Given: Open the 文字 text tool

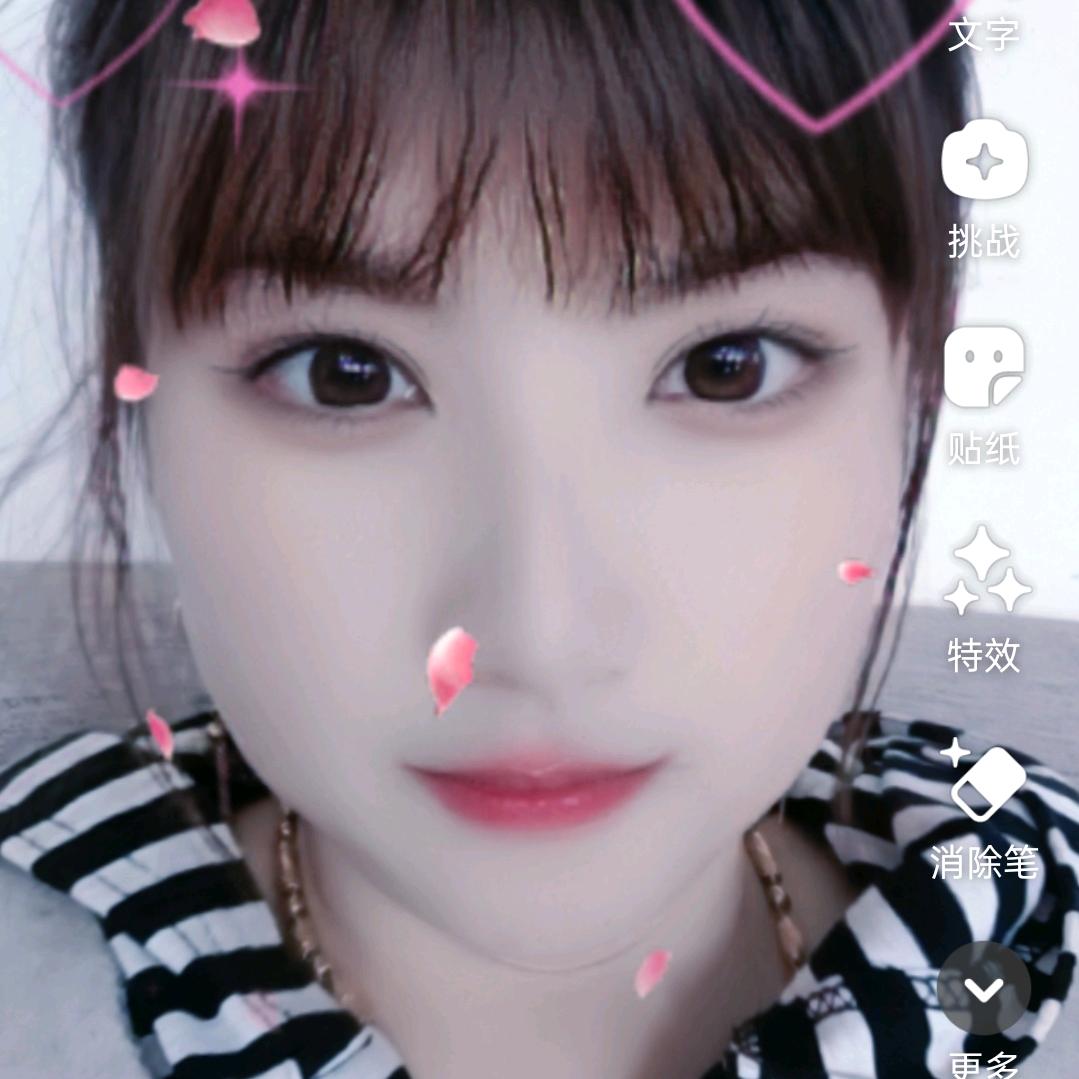Looking at the screenshot, I should coord(983,32).
